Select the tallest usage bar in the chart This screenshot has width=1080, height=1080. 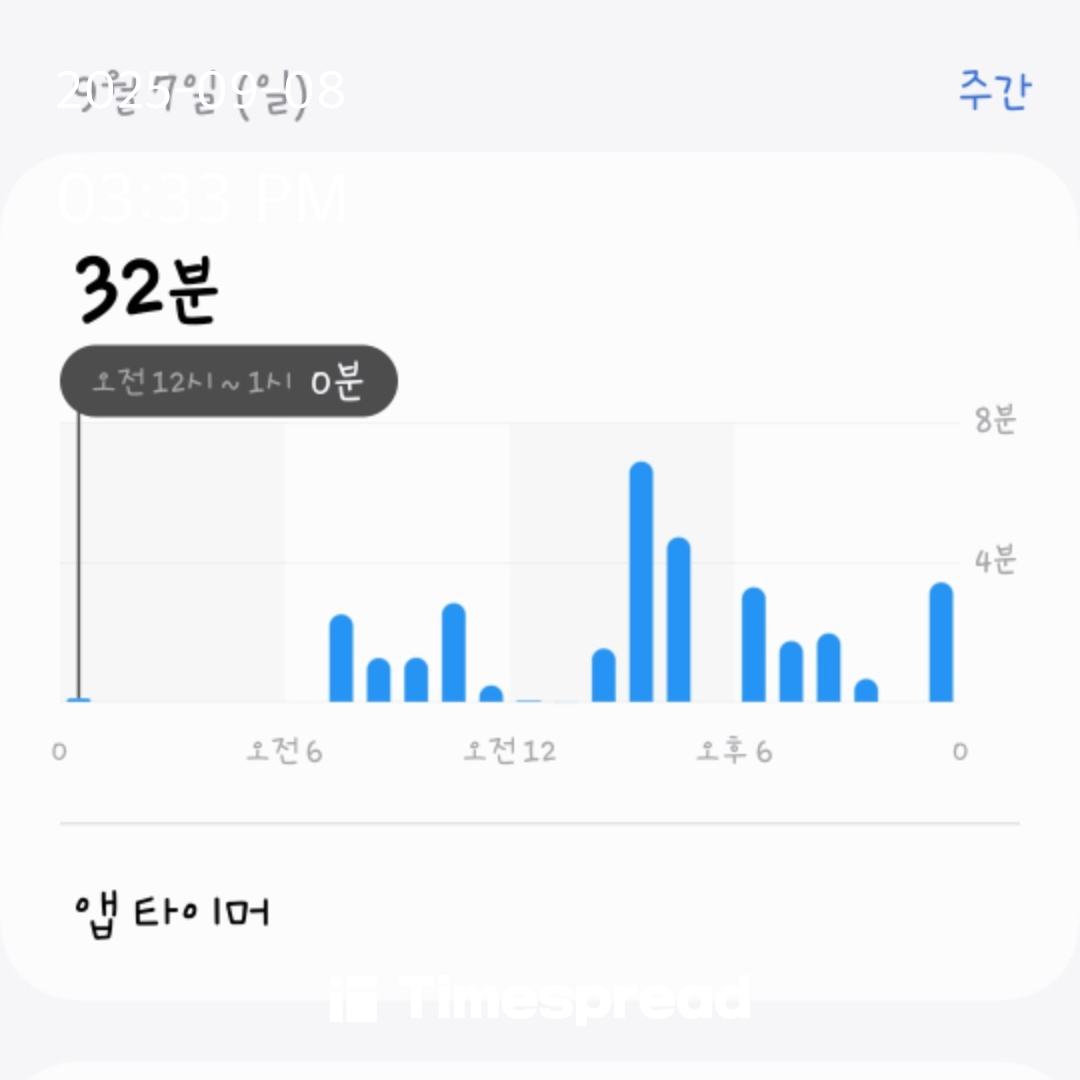641,583
